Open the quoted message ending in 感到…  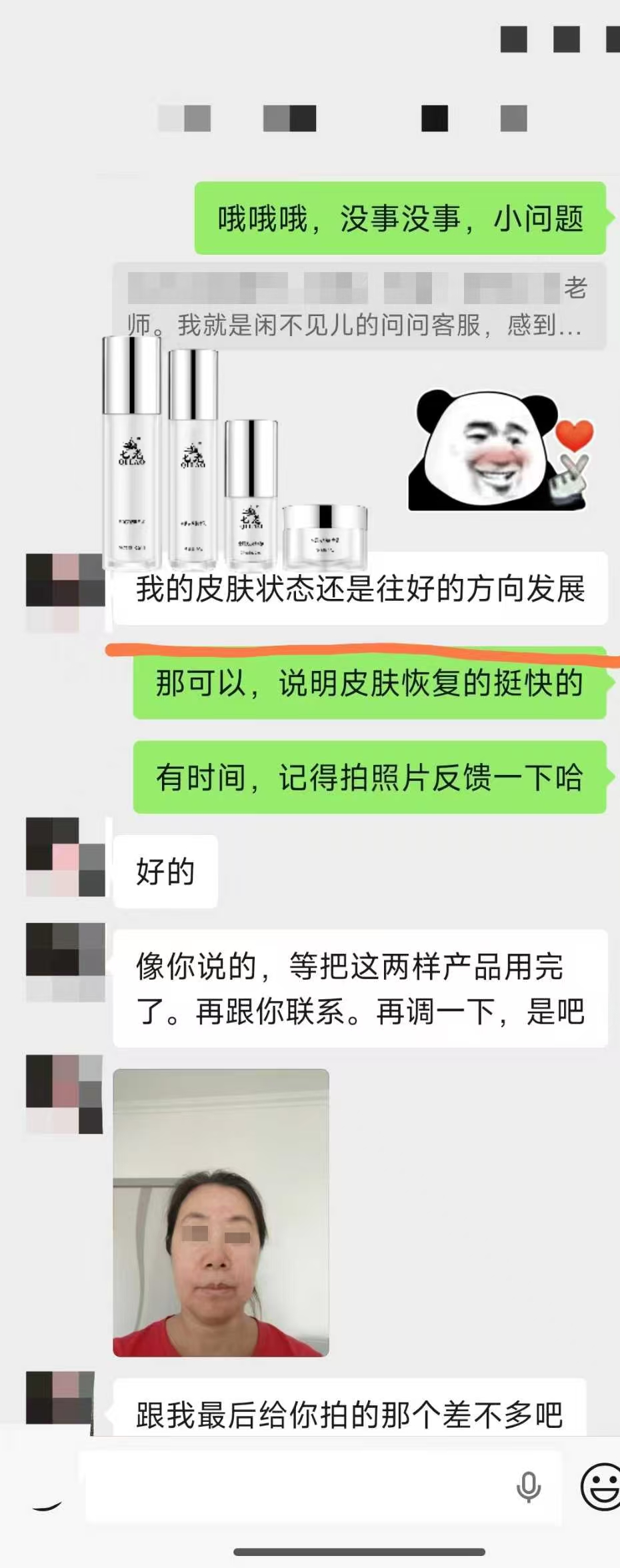(x=360, y=307)
